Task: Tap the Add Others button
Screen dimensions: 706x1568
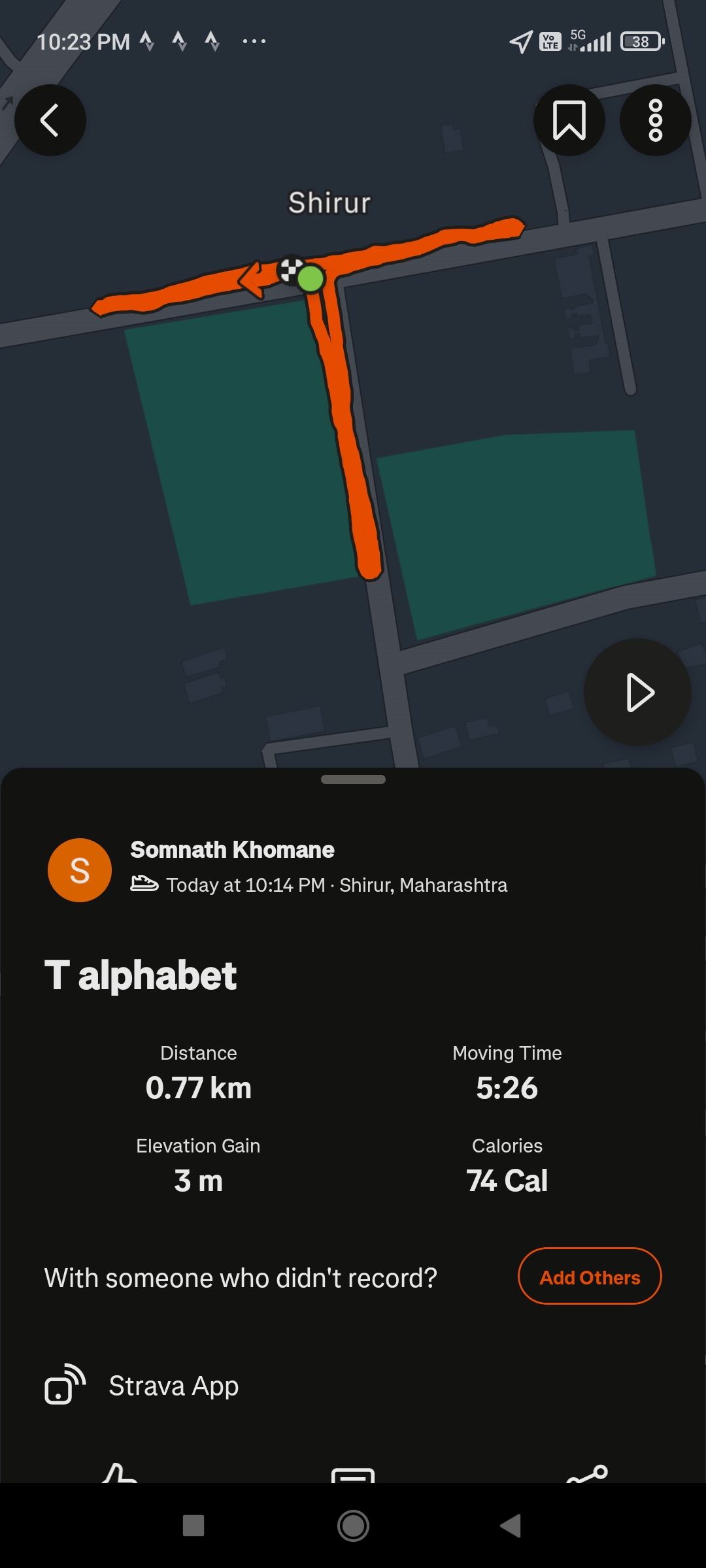Action: pyautogui.click(x=590, y=1276)
